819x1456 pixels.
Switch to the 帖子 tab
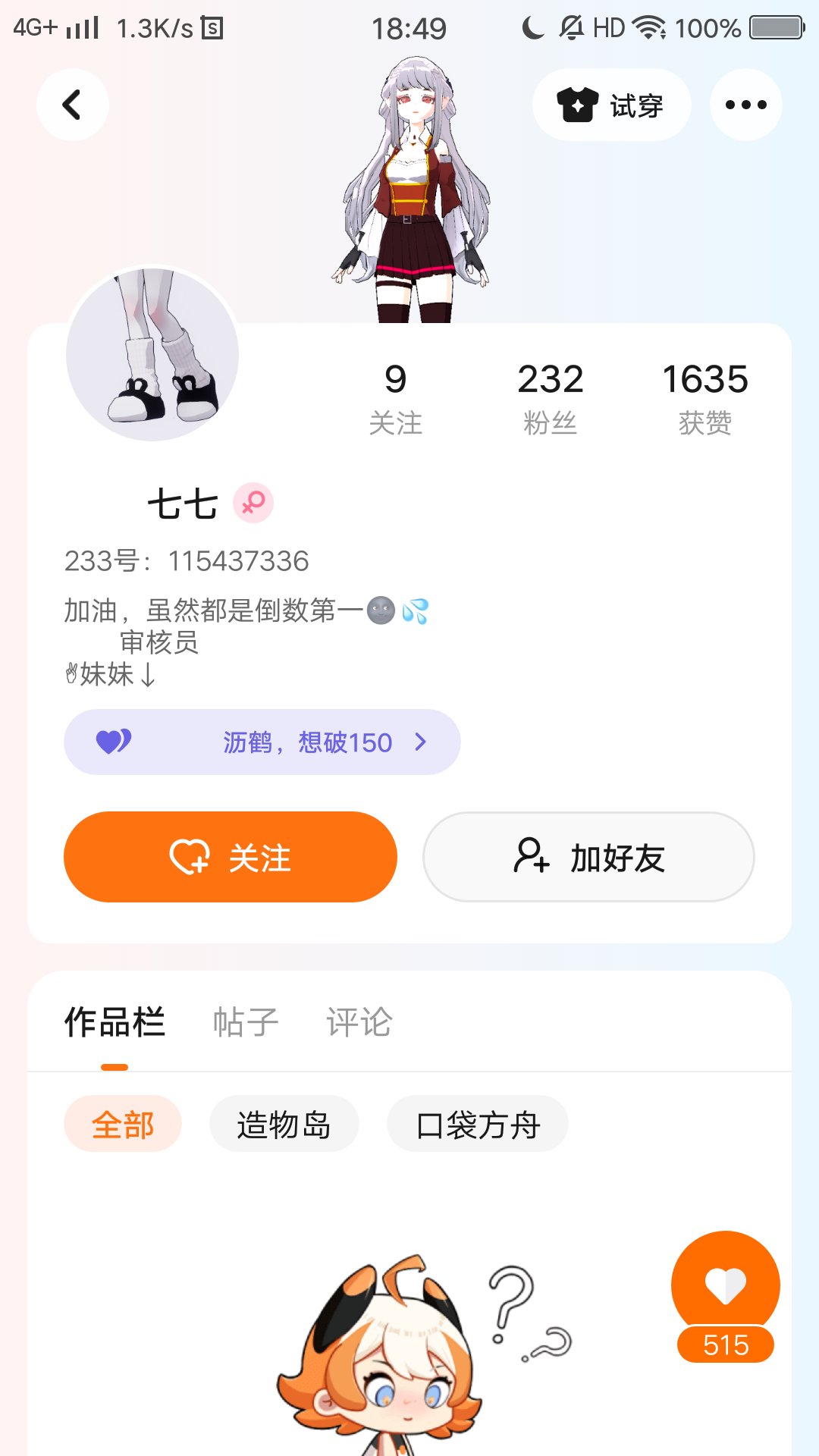click(246, 1022)
